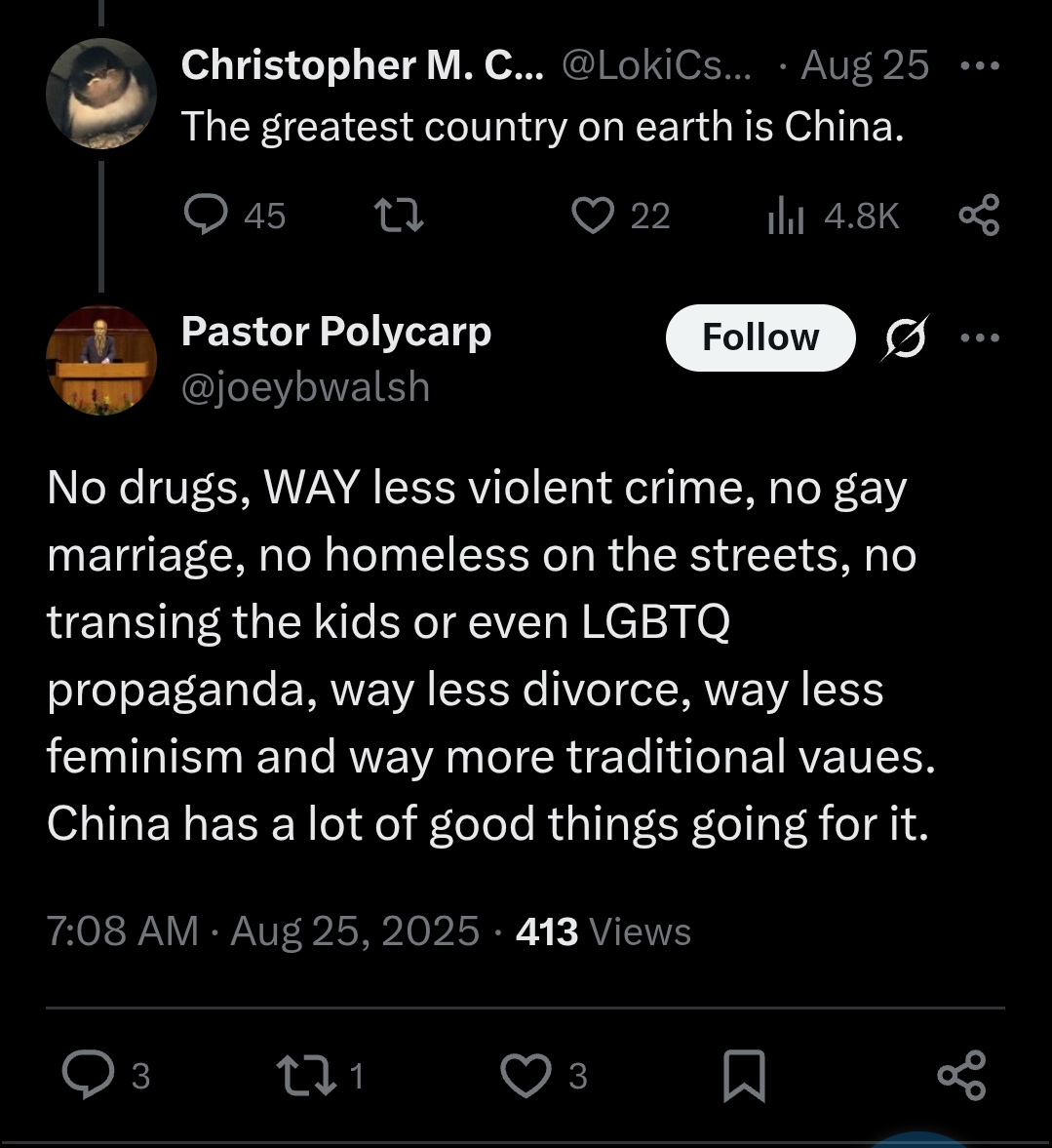Follow Pastor Polycarp
The height and width of the screenshot is (1148, 1052).
[760, 337]
